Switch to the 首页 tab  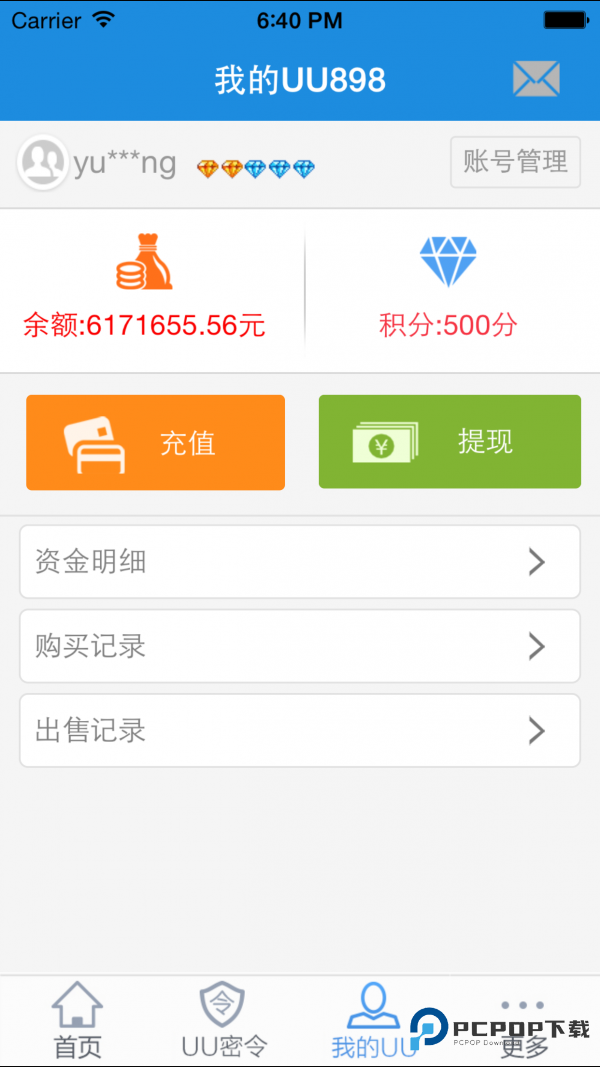[x=77, y=1020]
